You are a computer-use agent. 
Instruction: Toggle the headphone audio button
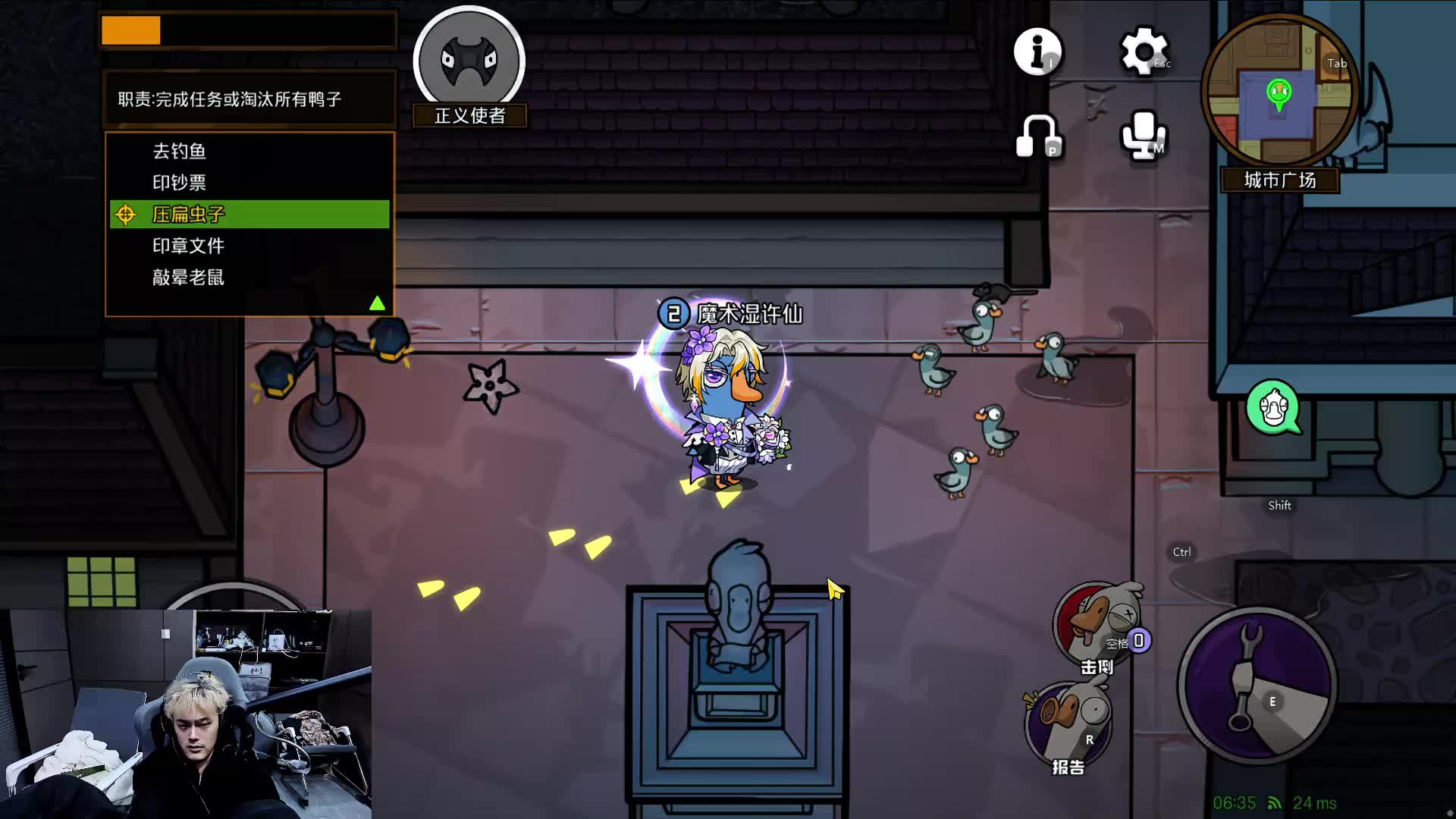[x=1037, y=136]
